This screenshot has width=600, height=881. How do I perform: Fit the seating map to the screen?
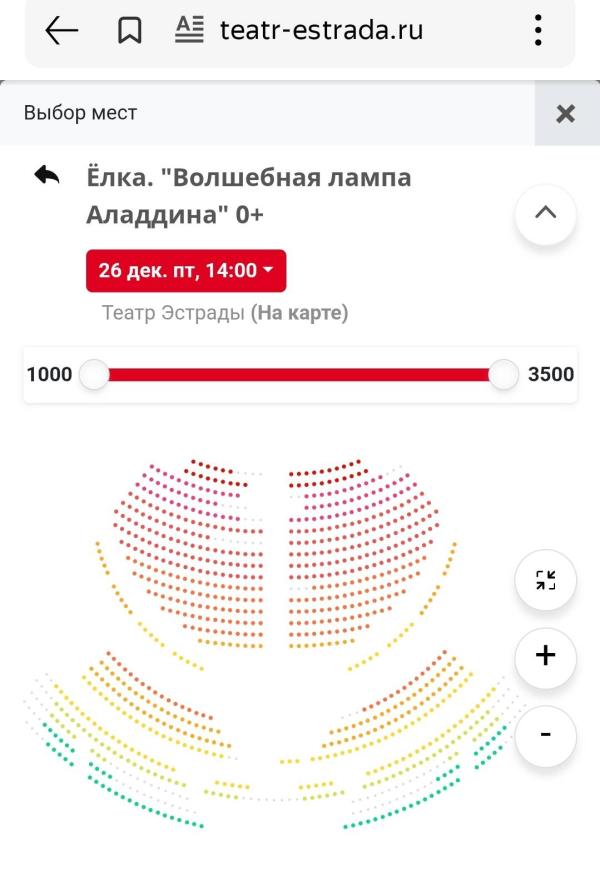[x=545, y=580]
